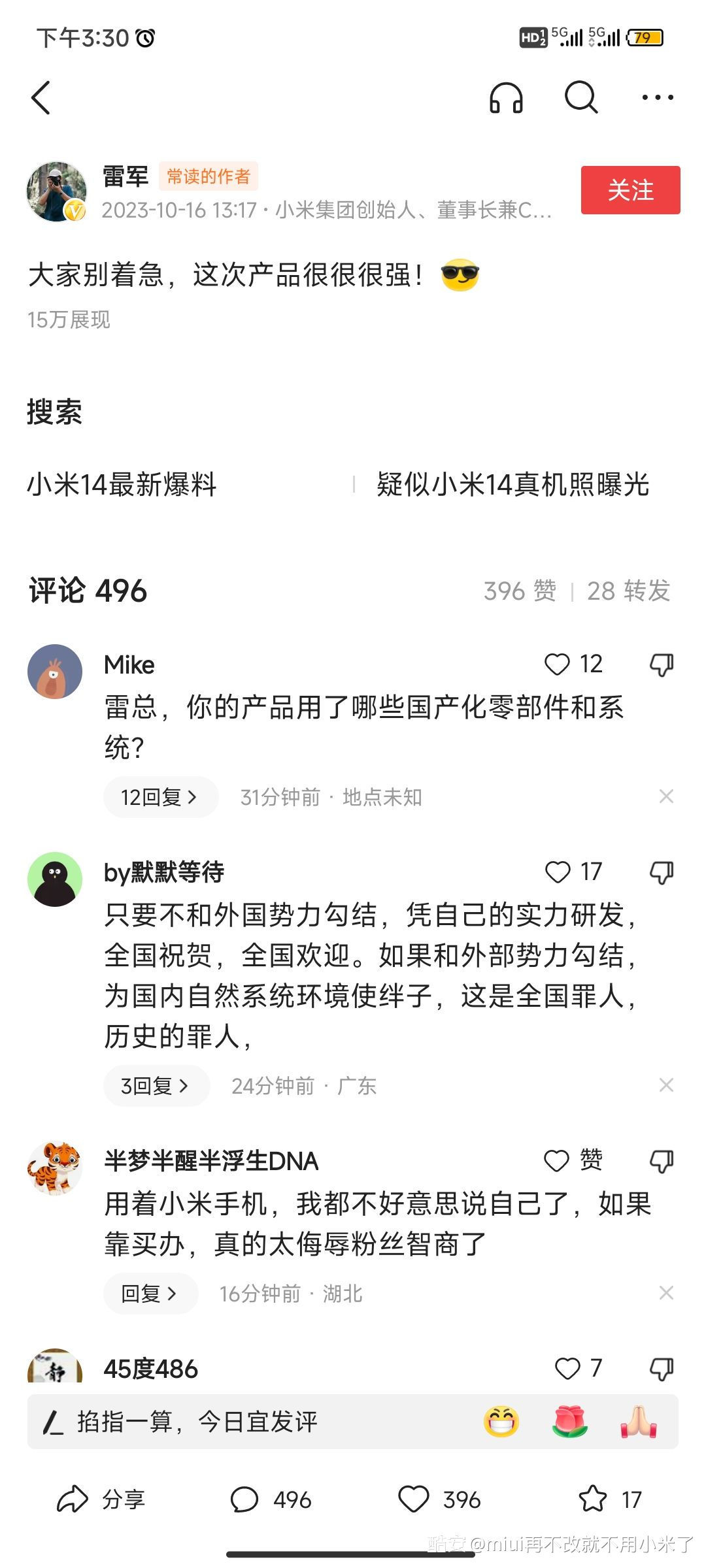Open 雷军's profile avatar
706x1568 pixels.
(x=56, y=191)
